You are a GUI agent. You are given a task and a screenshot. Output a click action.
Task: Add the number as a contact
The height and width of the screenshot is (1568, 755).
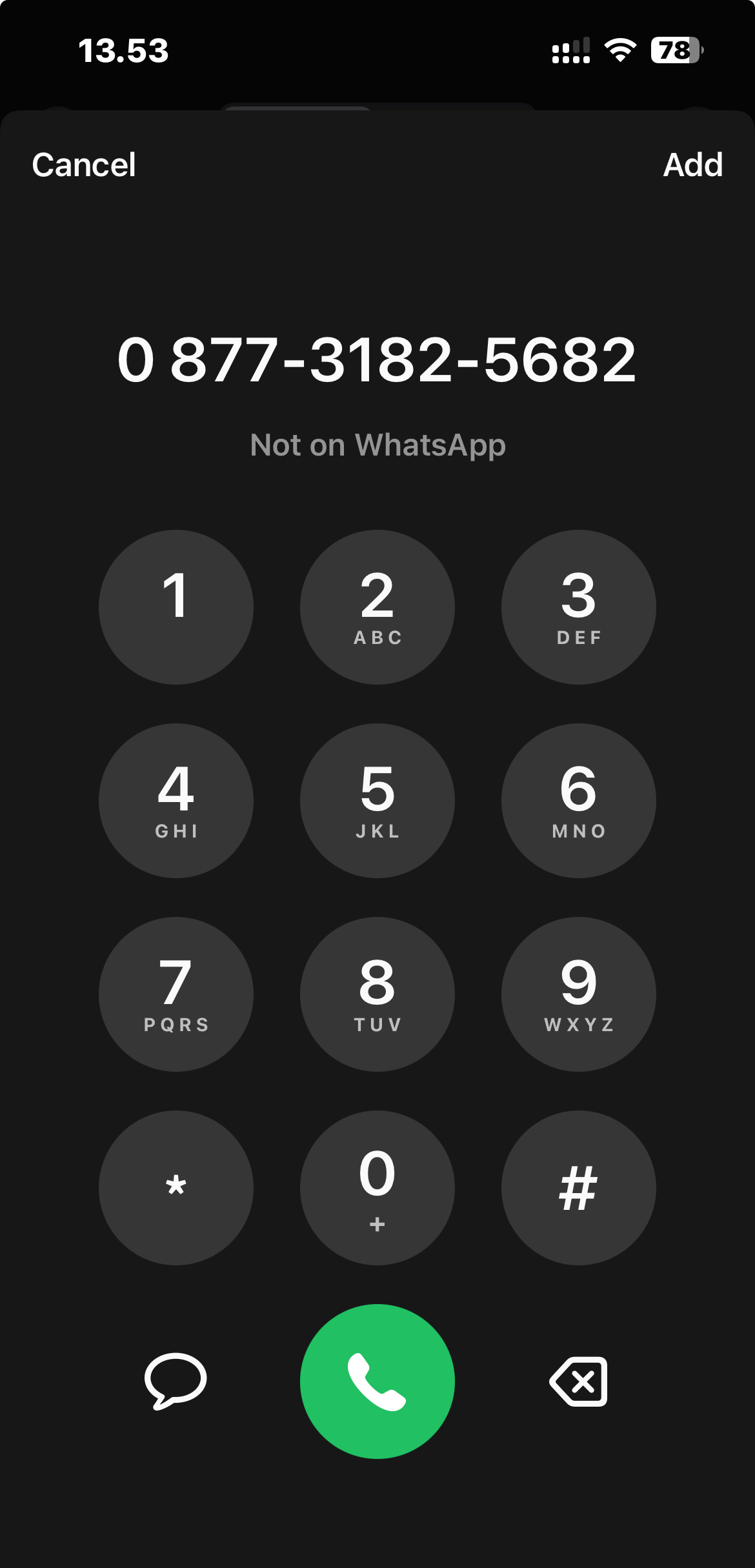[x=692, y=165]
